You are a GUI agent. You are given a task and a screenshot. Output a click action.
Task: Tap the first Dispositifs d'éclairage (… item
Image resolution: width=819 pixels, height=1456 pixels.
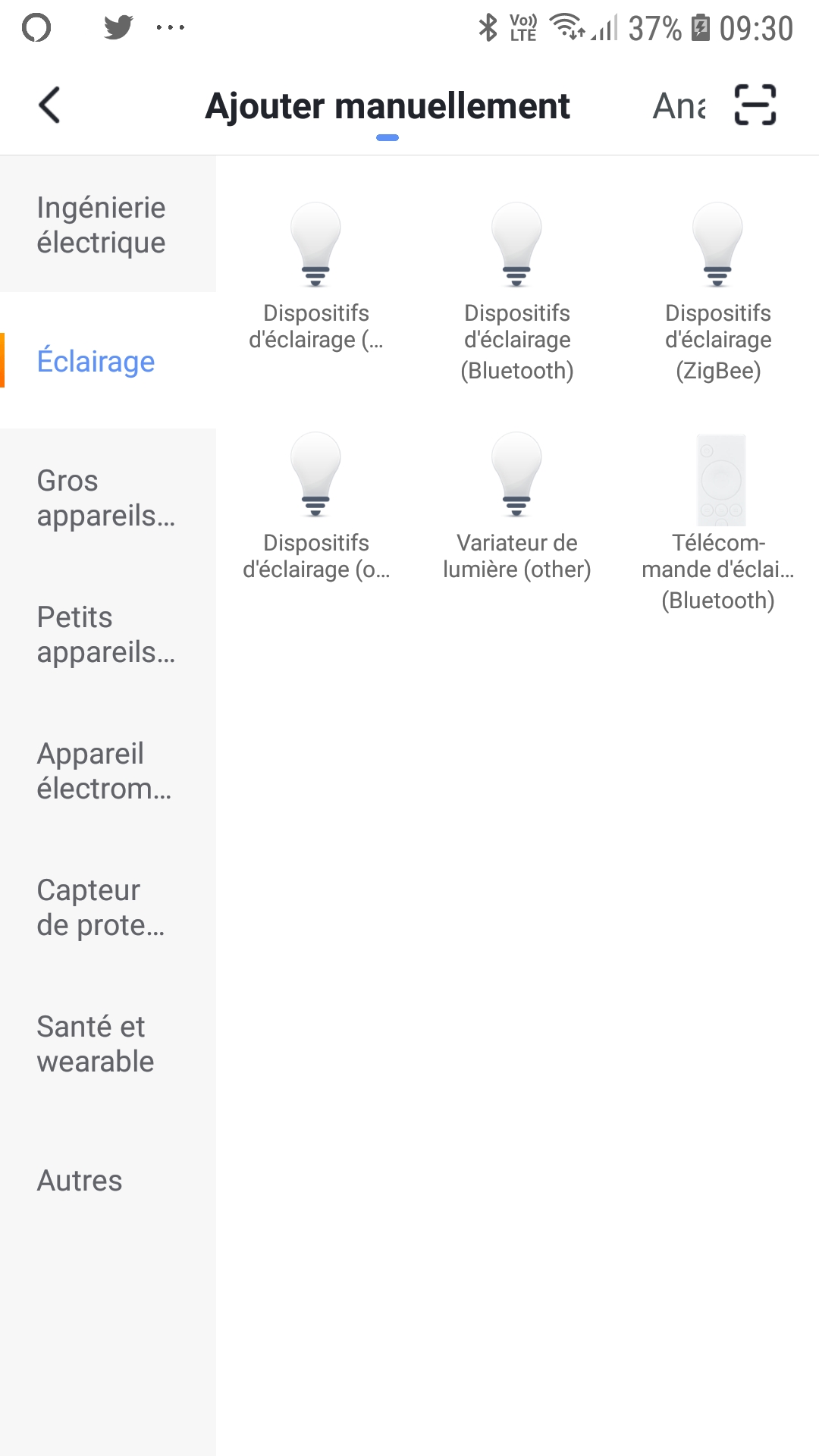coord(316,277)
